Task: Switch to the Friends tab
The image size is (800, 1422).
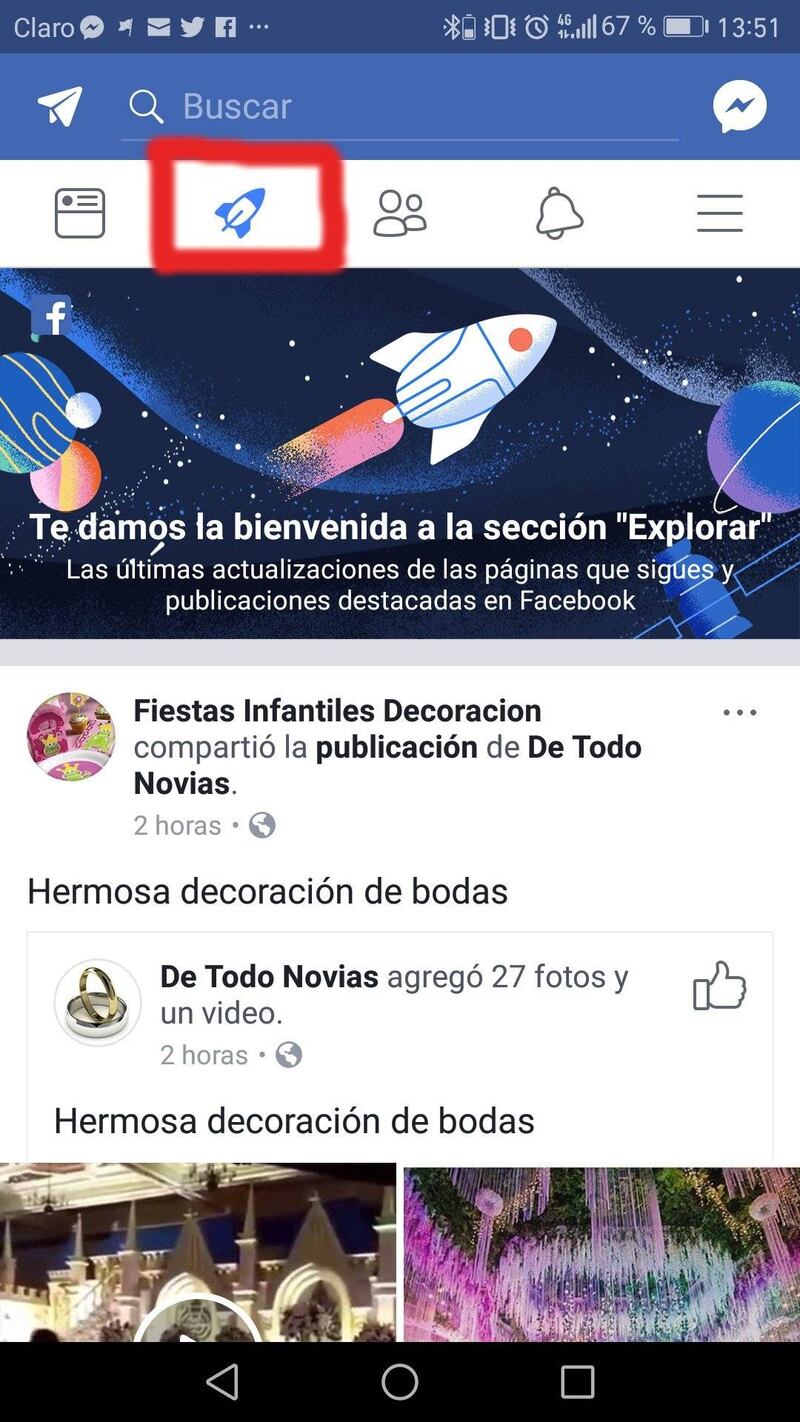Action: (400, 213)
